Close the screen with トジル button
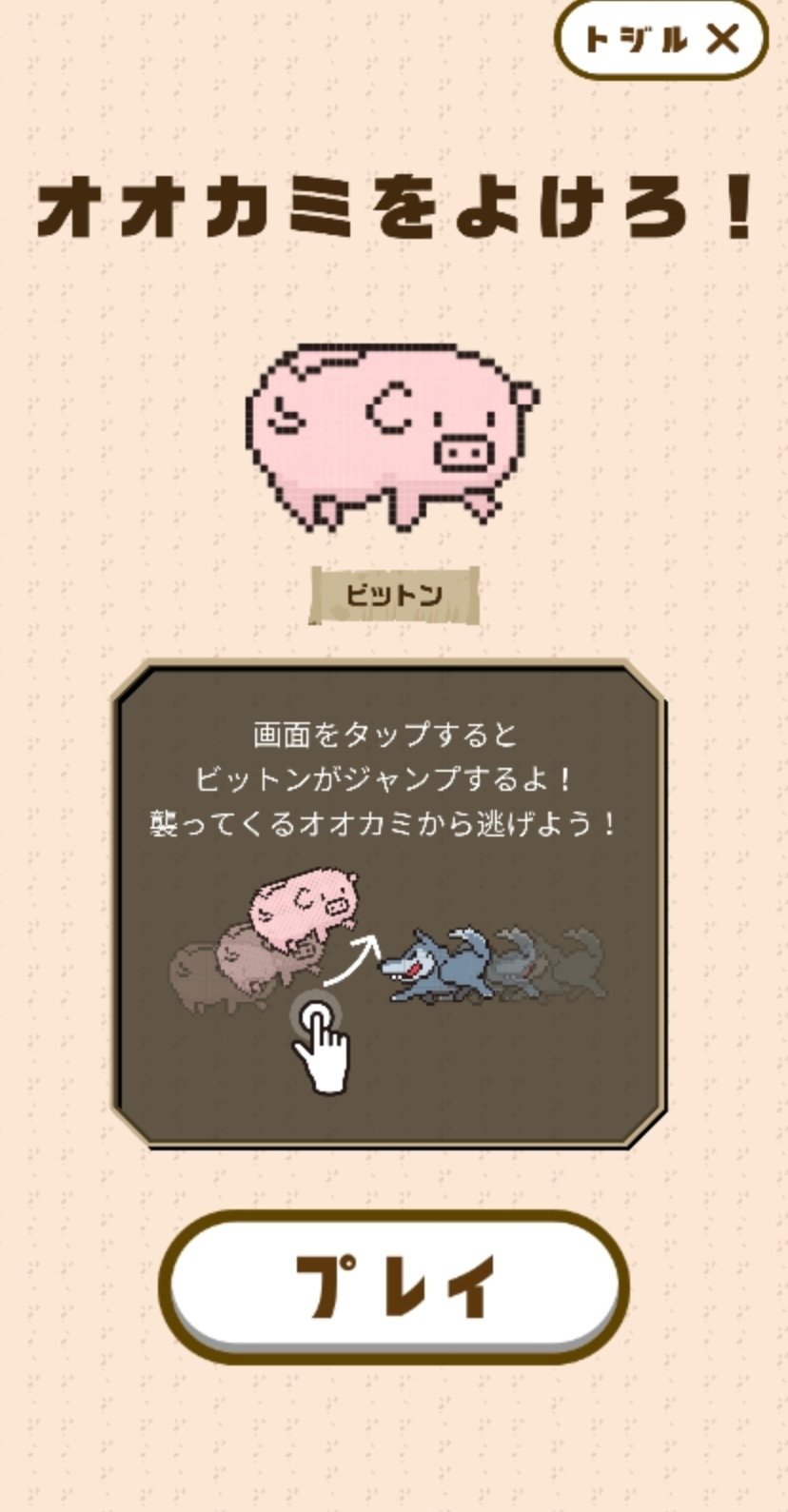 click(660, 39)
